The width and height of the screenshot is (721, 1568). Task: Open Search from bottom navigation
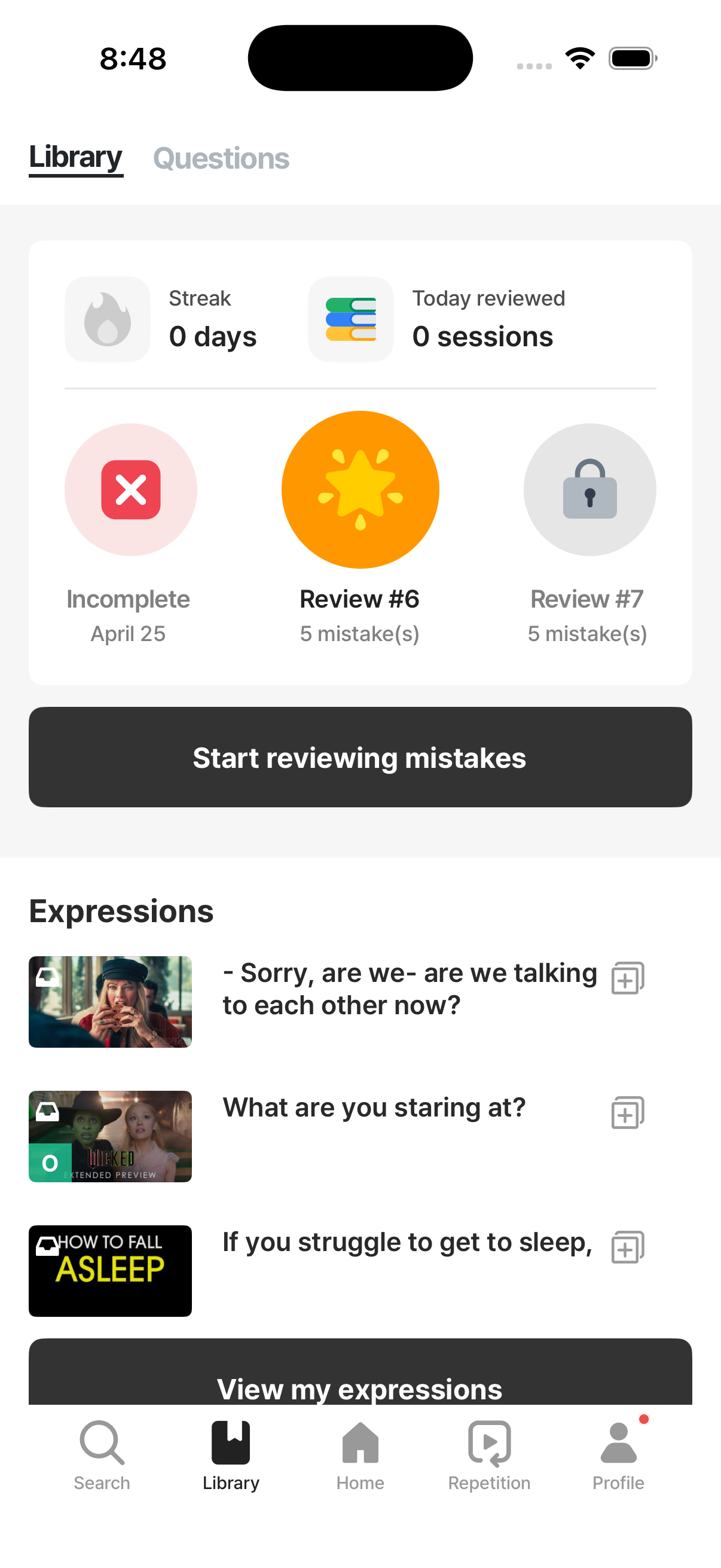102,1455
